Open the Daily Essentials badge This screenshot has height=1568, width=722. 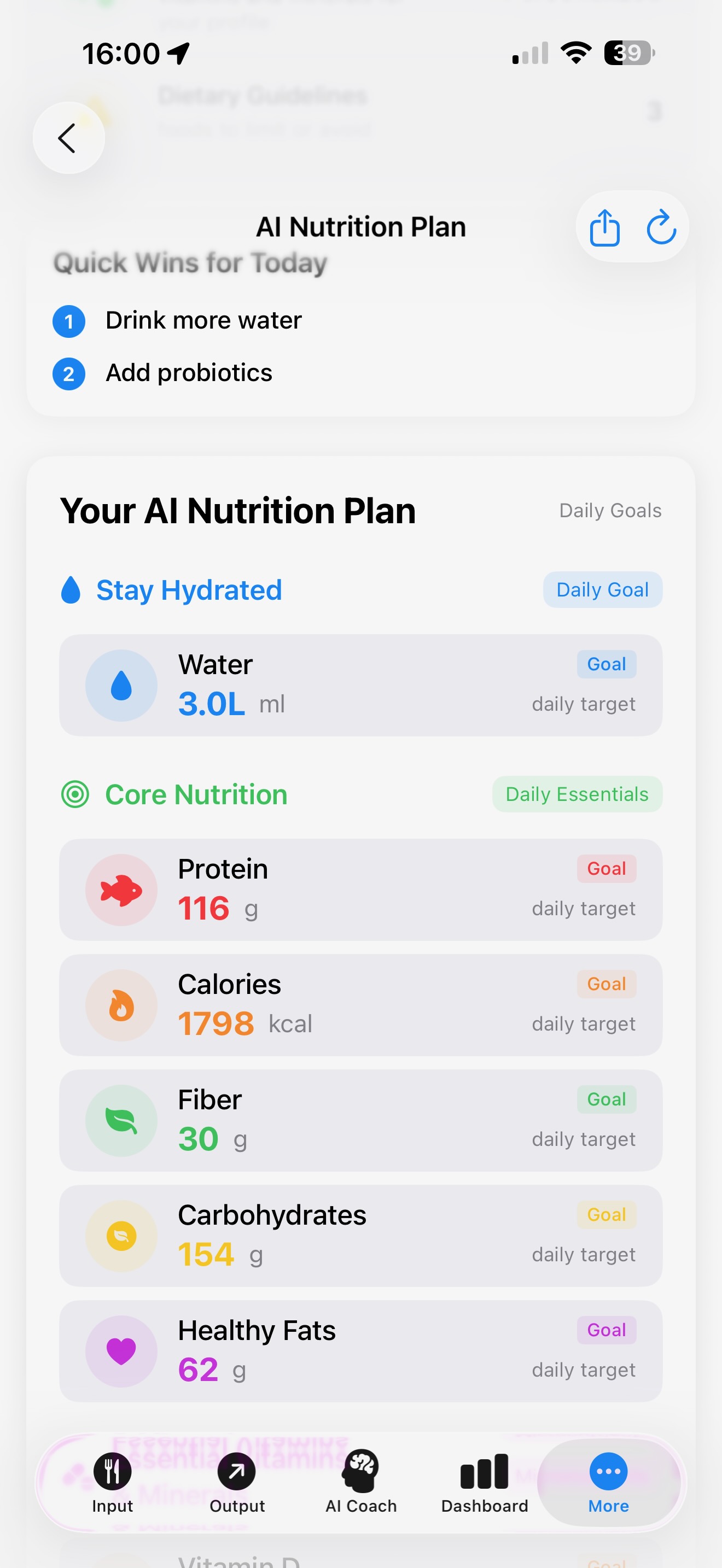coord(577,794)
